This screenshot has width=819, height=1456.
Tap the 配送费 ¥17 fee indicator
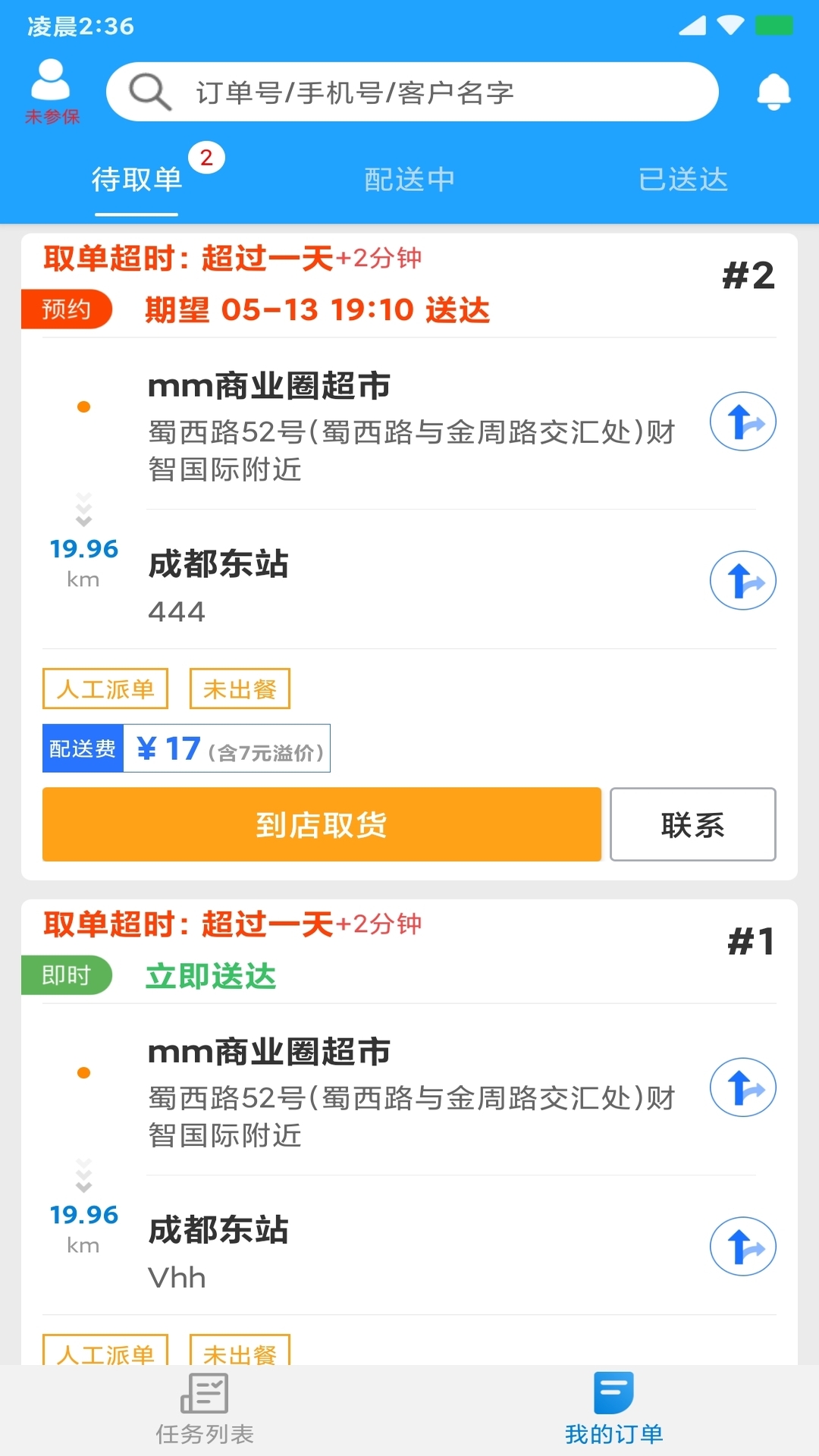pos(187,748)
